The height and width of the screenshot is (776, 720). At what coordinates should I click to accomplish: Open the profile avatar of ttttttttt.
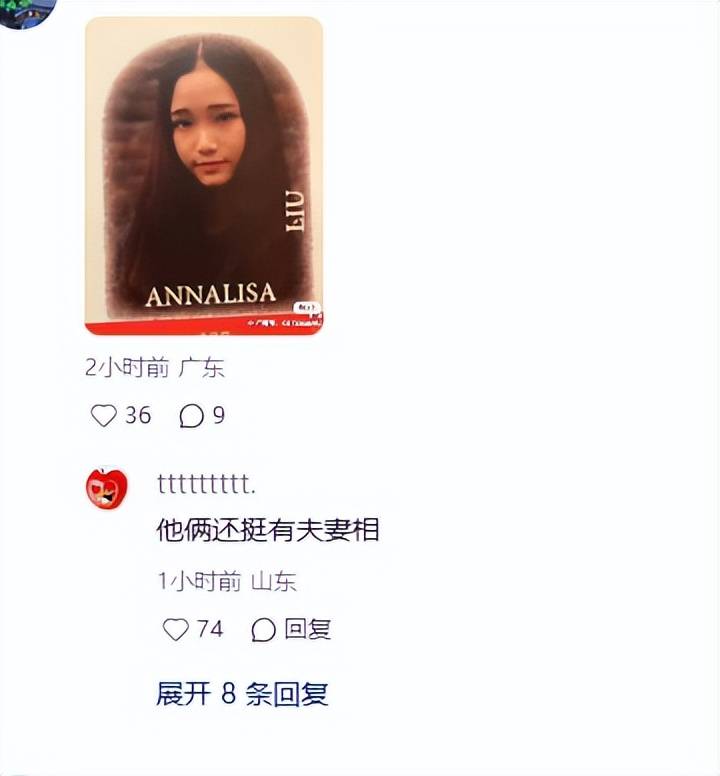[106, 489]
